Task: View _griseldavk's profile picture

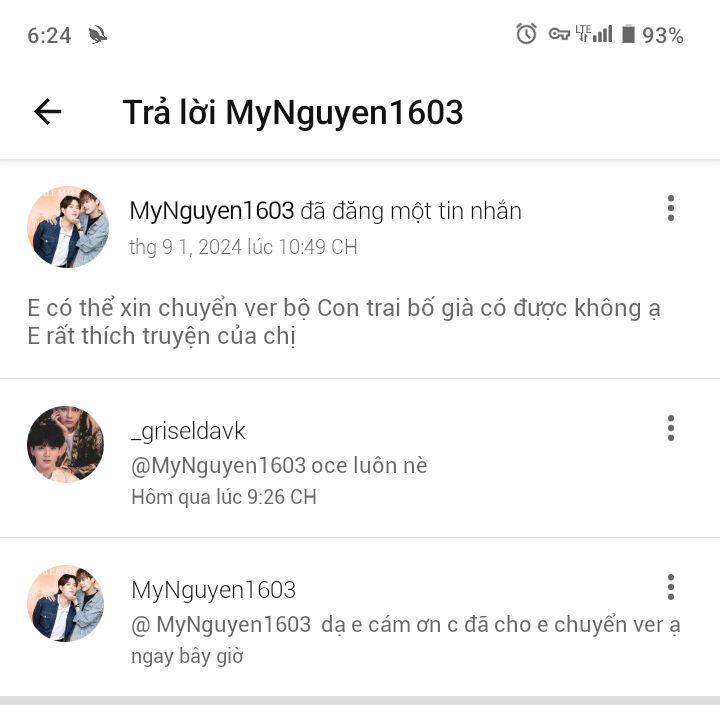Action: click(65, 444)
